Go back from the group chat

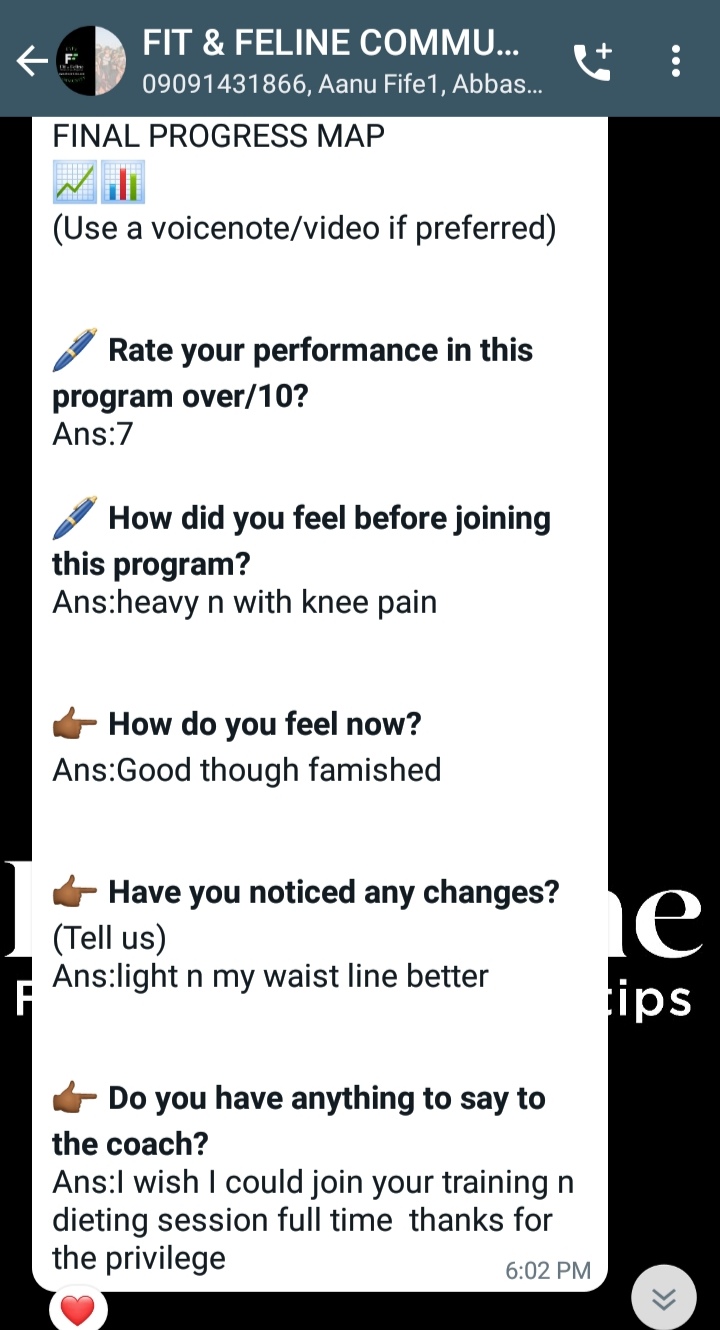(31, 61)
